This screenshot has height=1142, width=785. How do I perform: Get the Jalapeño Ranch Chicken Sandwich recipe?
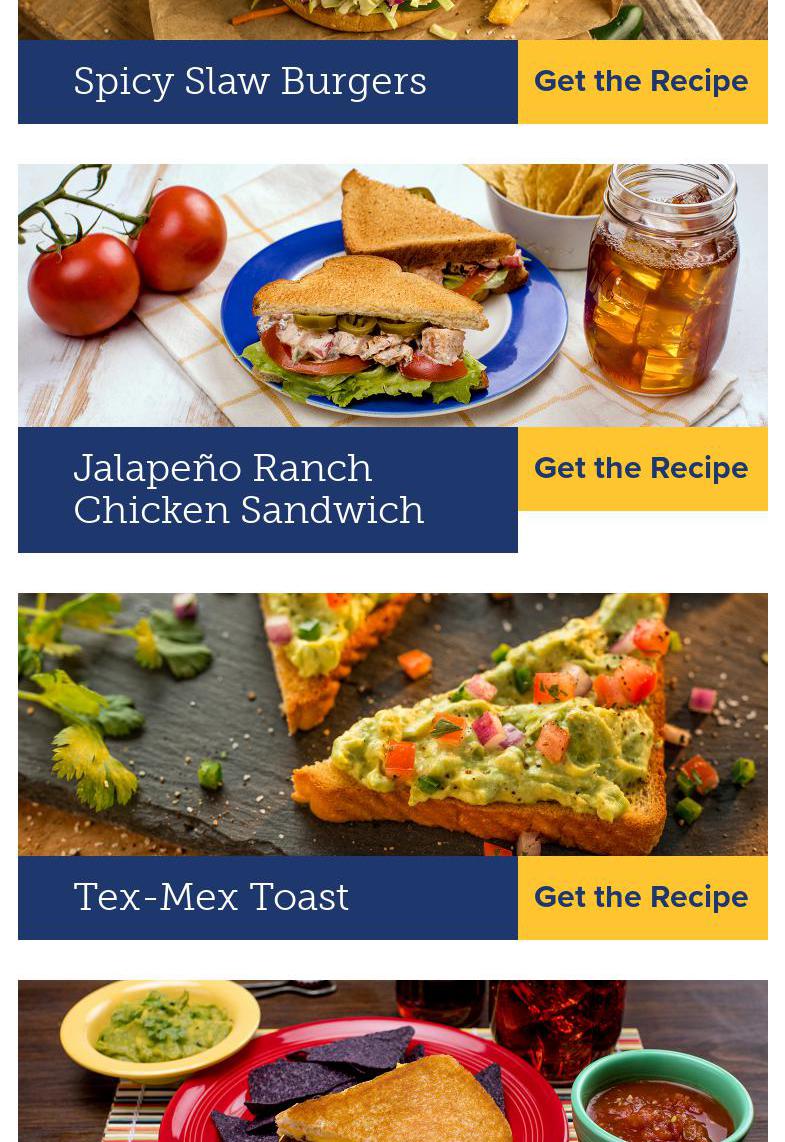click(642, 468)
